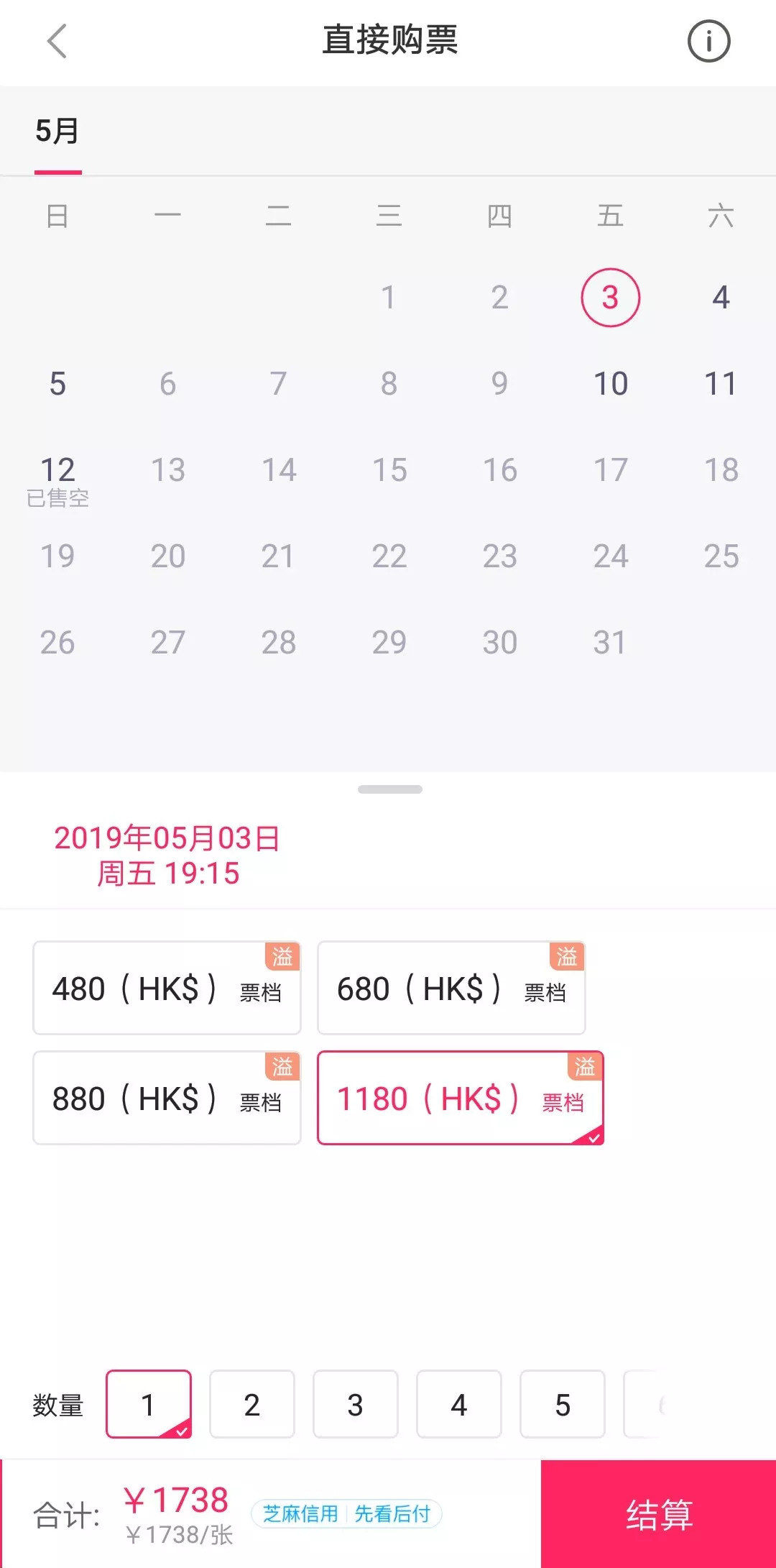776x1568 pixels.
Task: Tap the 结算 checkout button
Action: coord(658,1514)
